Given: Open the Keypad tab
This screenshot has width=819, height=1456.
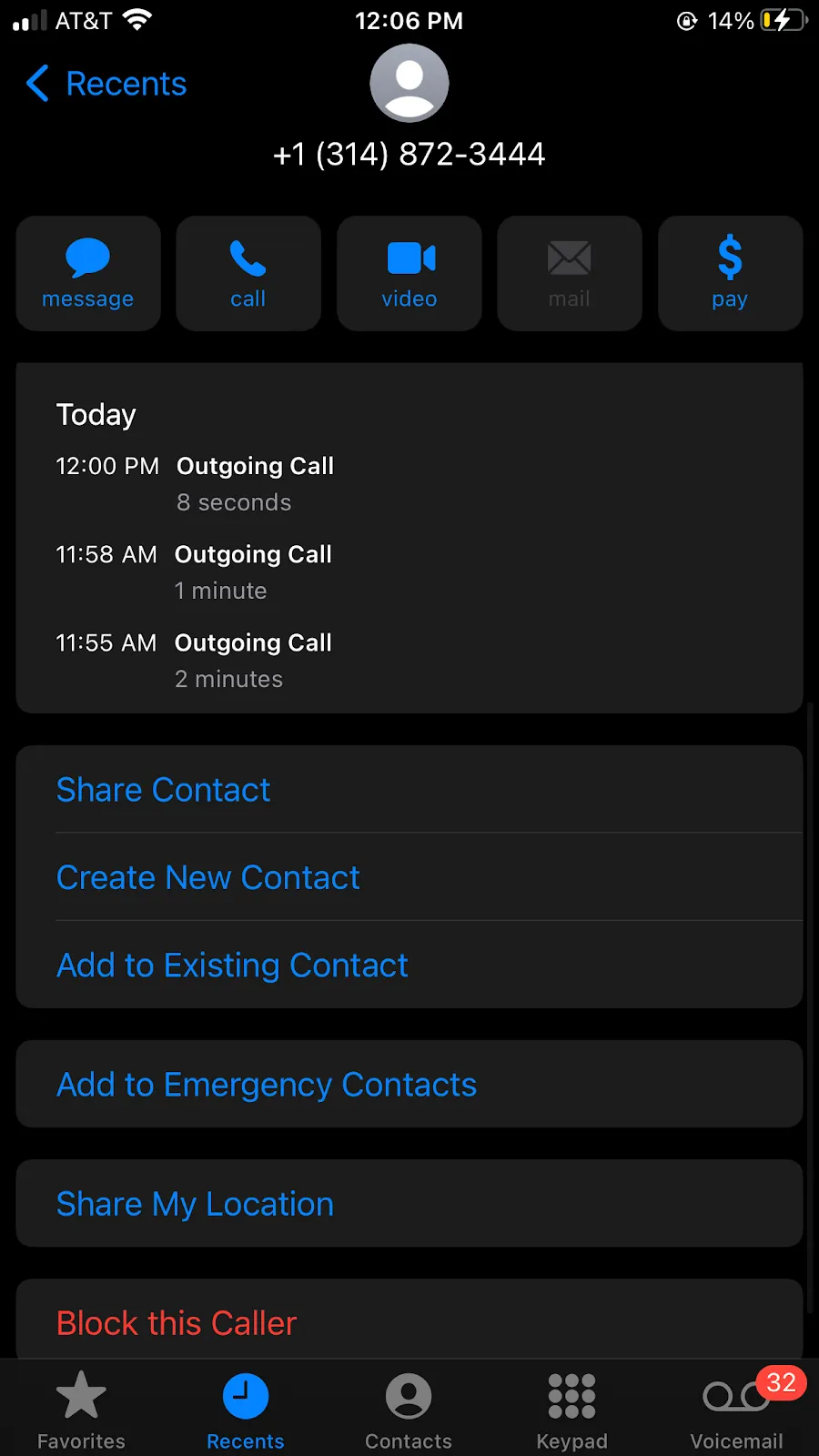Looking at the screenshot, I should tap(571, 1409).
